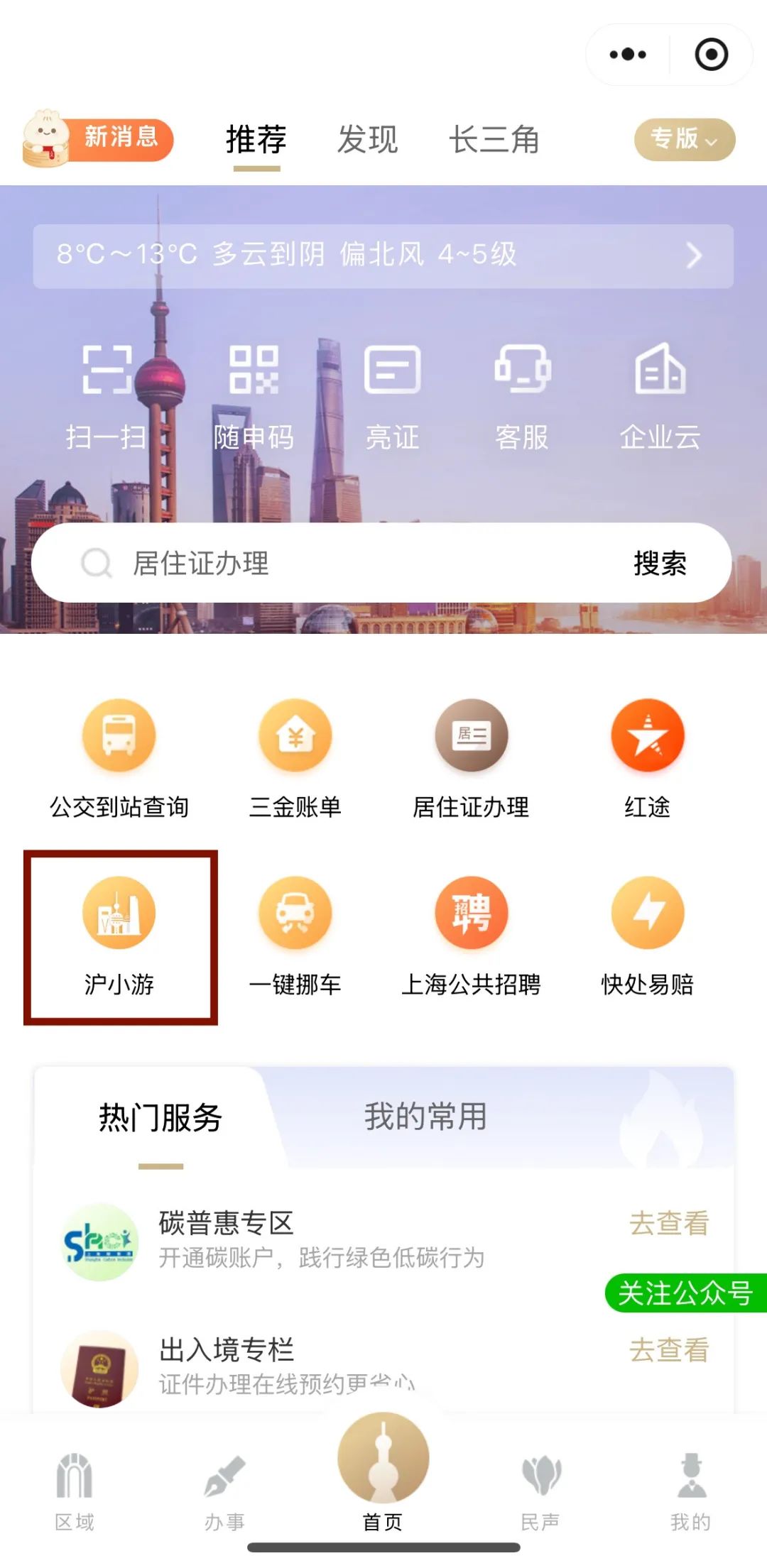The height and width of the screenshot is (1568, 767).
Task: Switch to 我的常用 tab
Action: click(x=425, y=1117)
